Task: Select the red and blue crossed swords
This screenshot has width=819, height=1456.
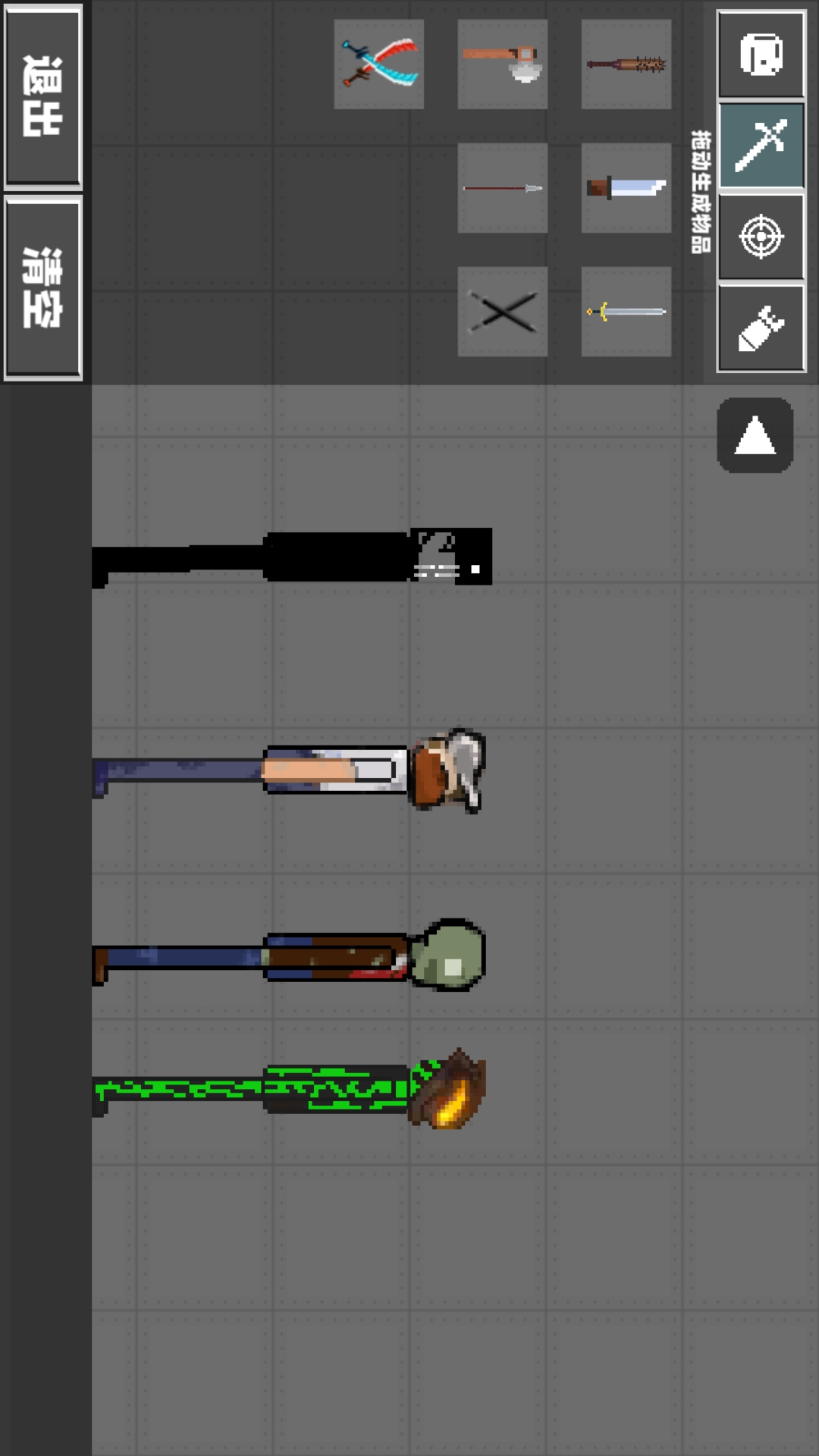Action: [x=379, y=64]
